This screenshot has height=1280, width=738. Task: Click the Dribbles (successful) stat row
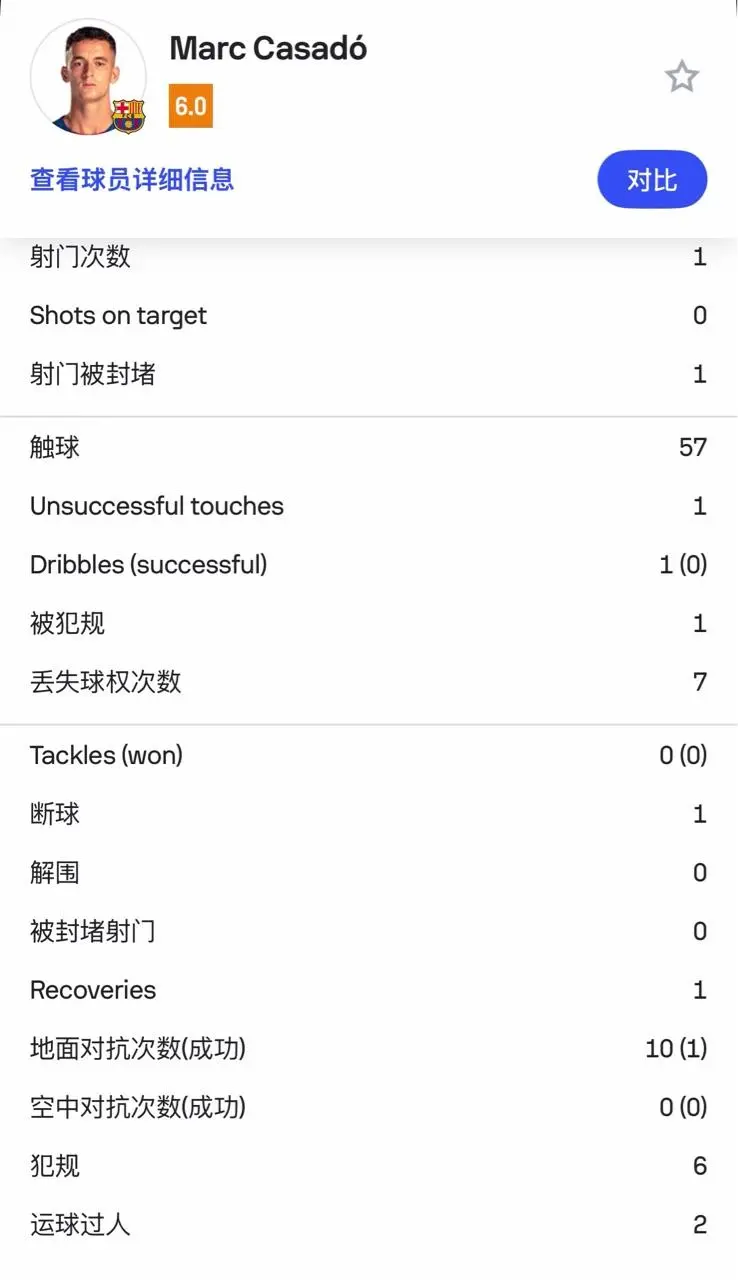369,564
